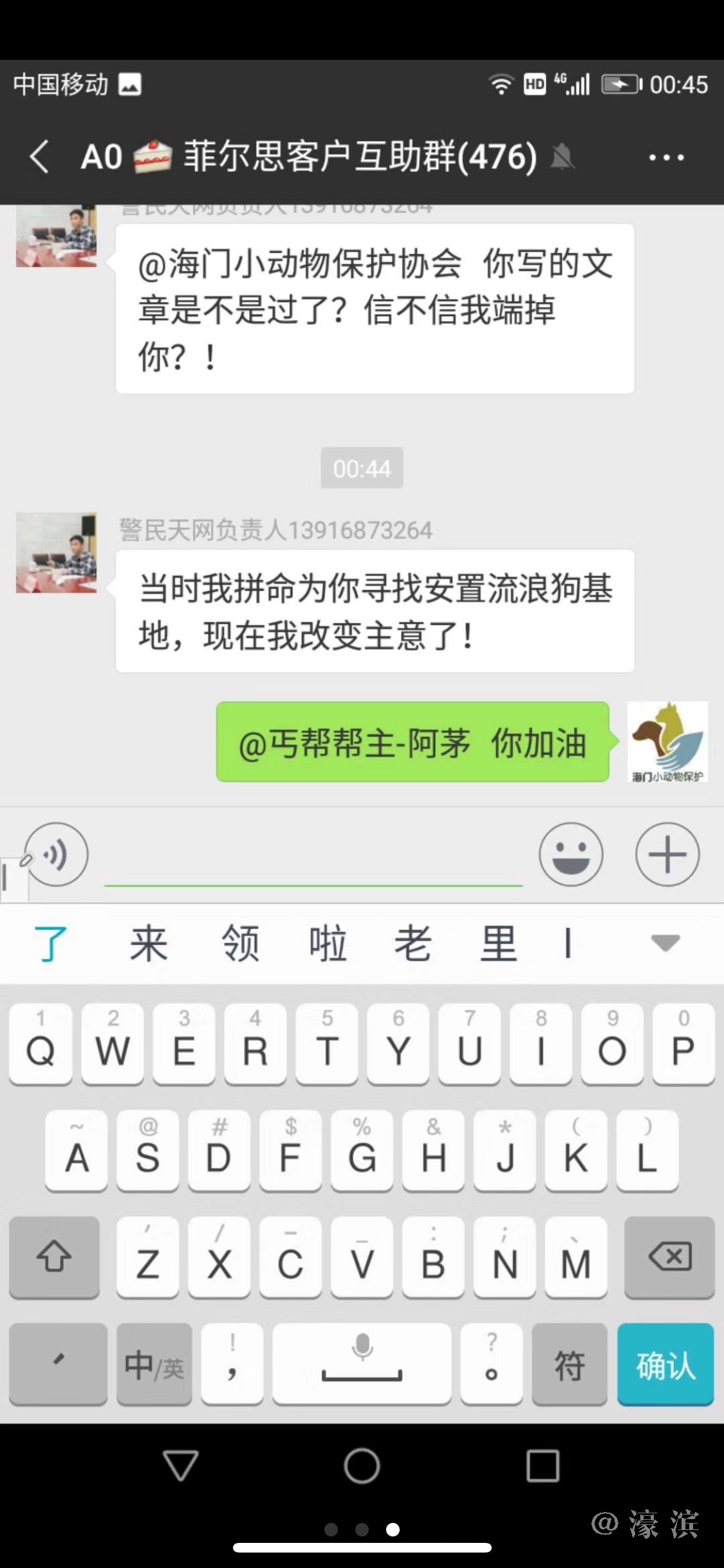724x1568 pixels.
Task: Tap the system home button
Action: 362,1466
